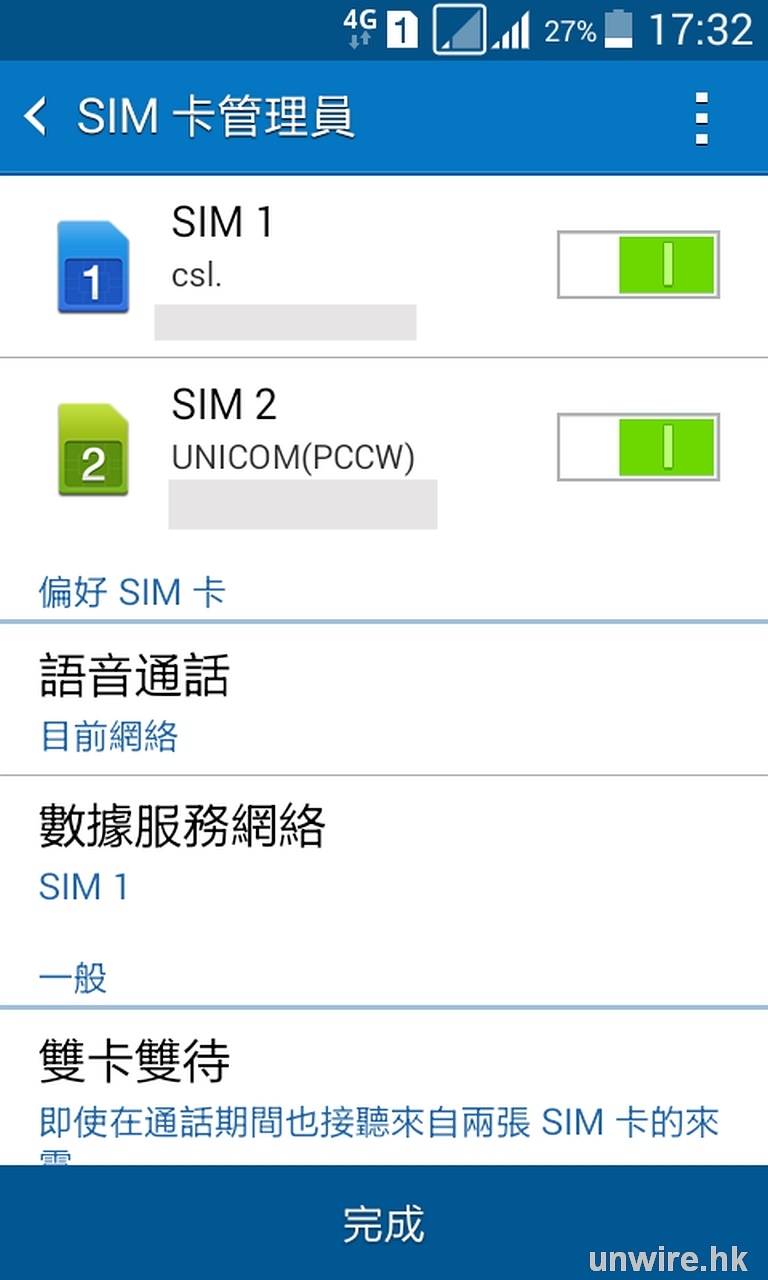Image resolution: width=768 pixels, height=1280 pixels.
Task: Go back from SIM 卡管理員
Action: (36, 117)
